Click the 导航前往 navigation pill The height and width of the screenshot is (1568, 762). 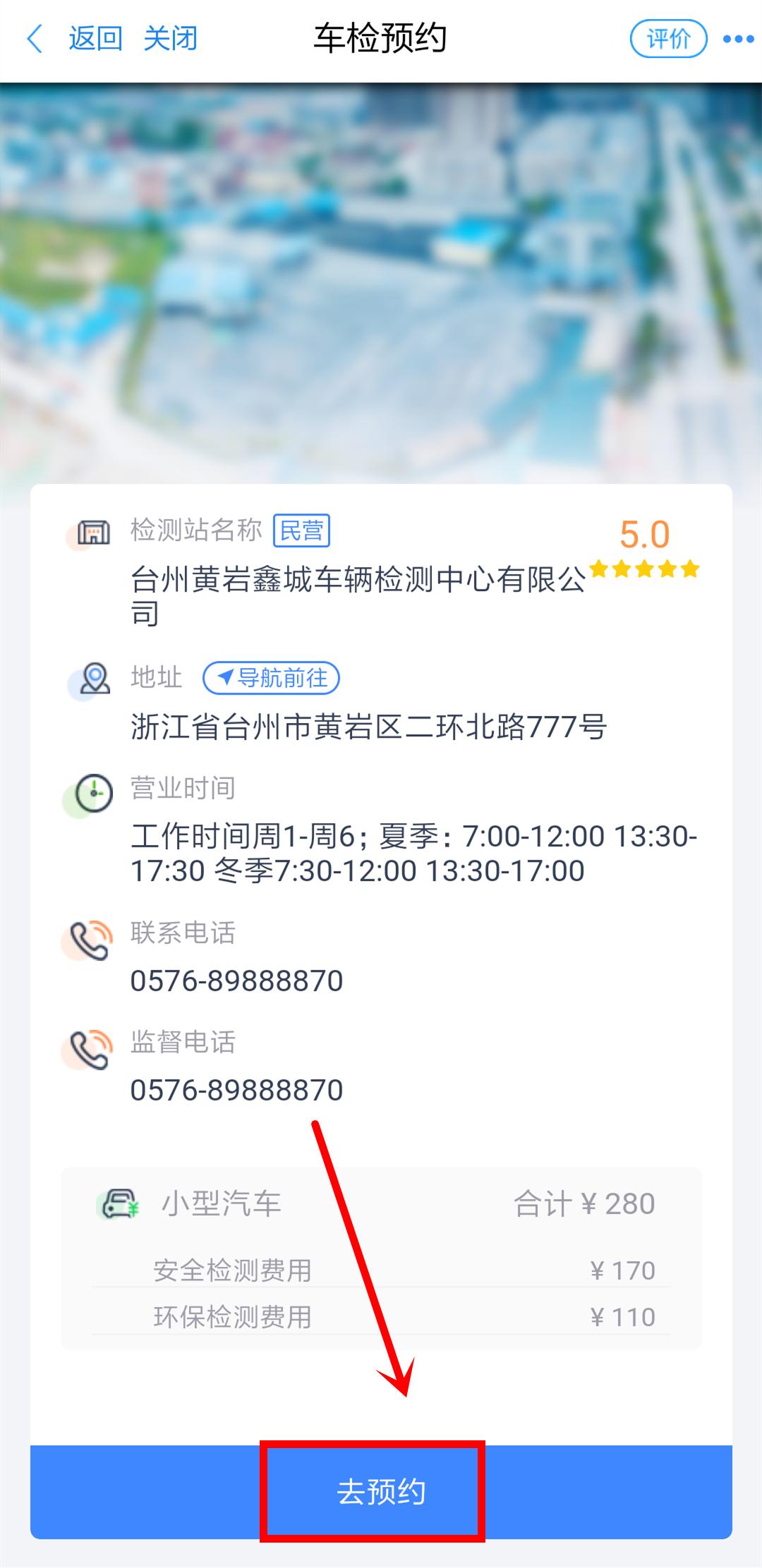tap(270, 679)
